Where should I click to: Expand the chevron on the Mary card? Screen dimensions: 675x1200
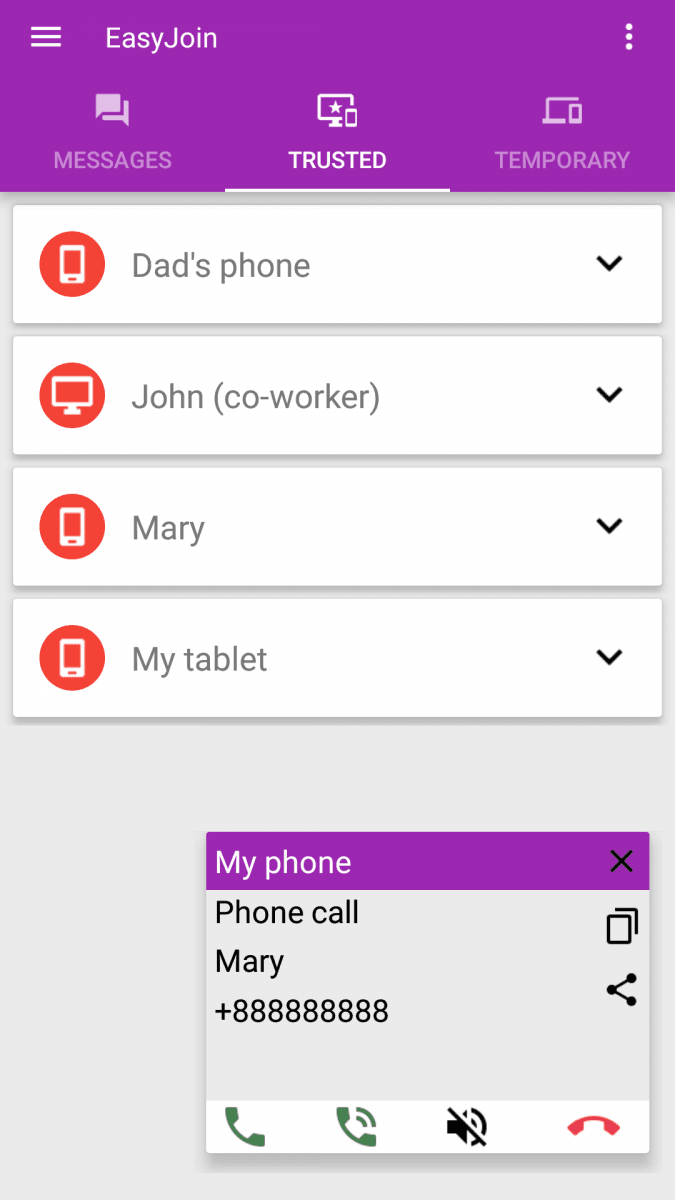coord(609,526)
